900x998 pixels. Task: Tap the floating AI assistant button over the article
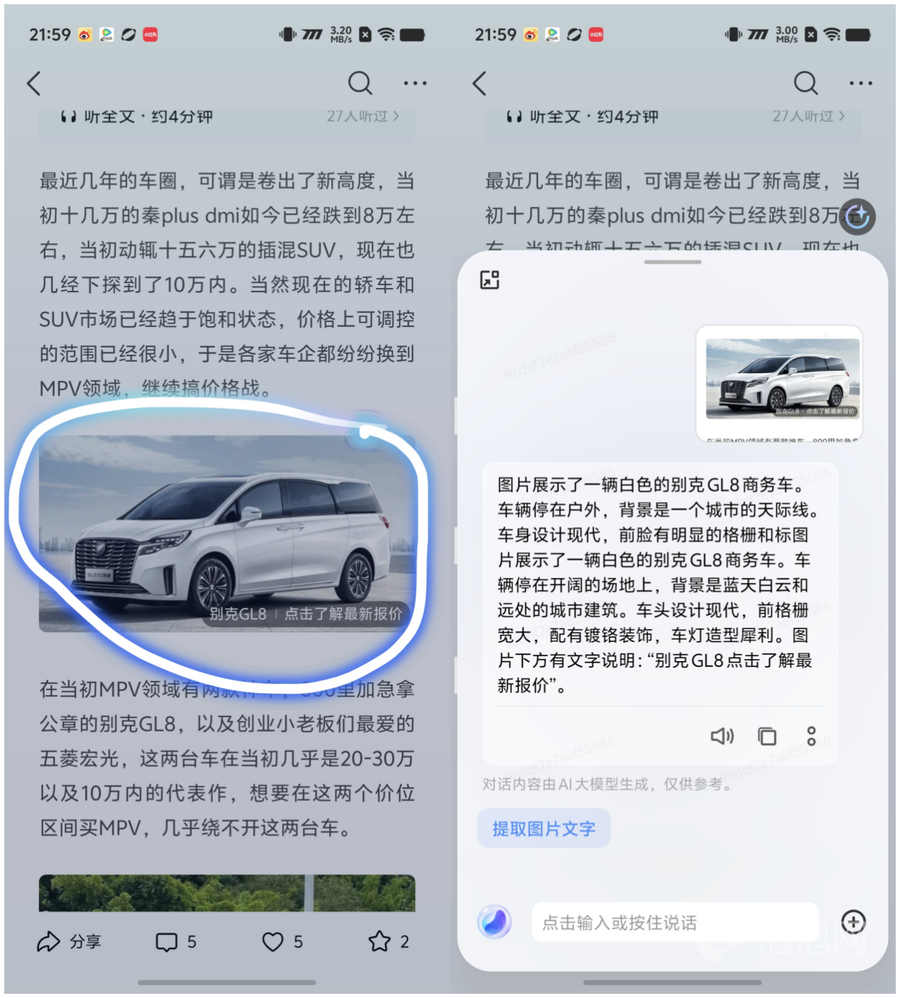point(857,216)
